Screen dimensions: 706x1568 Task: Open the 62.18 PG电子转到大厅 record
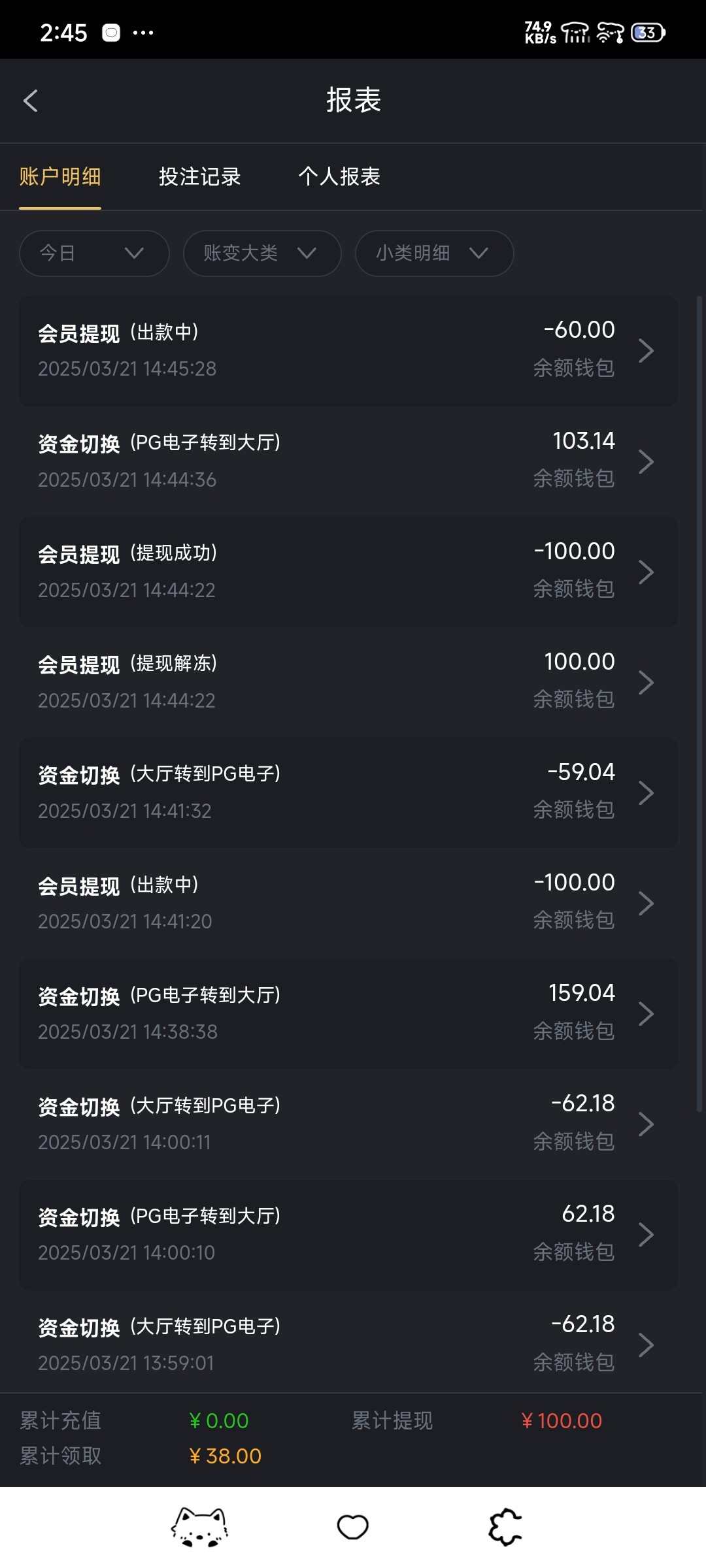pyautogui.click(x=348, y=1234)
